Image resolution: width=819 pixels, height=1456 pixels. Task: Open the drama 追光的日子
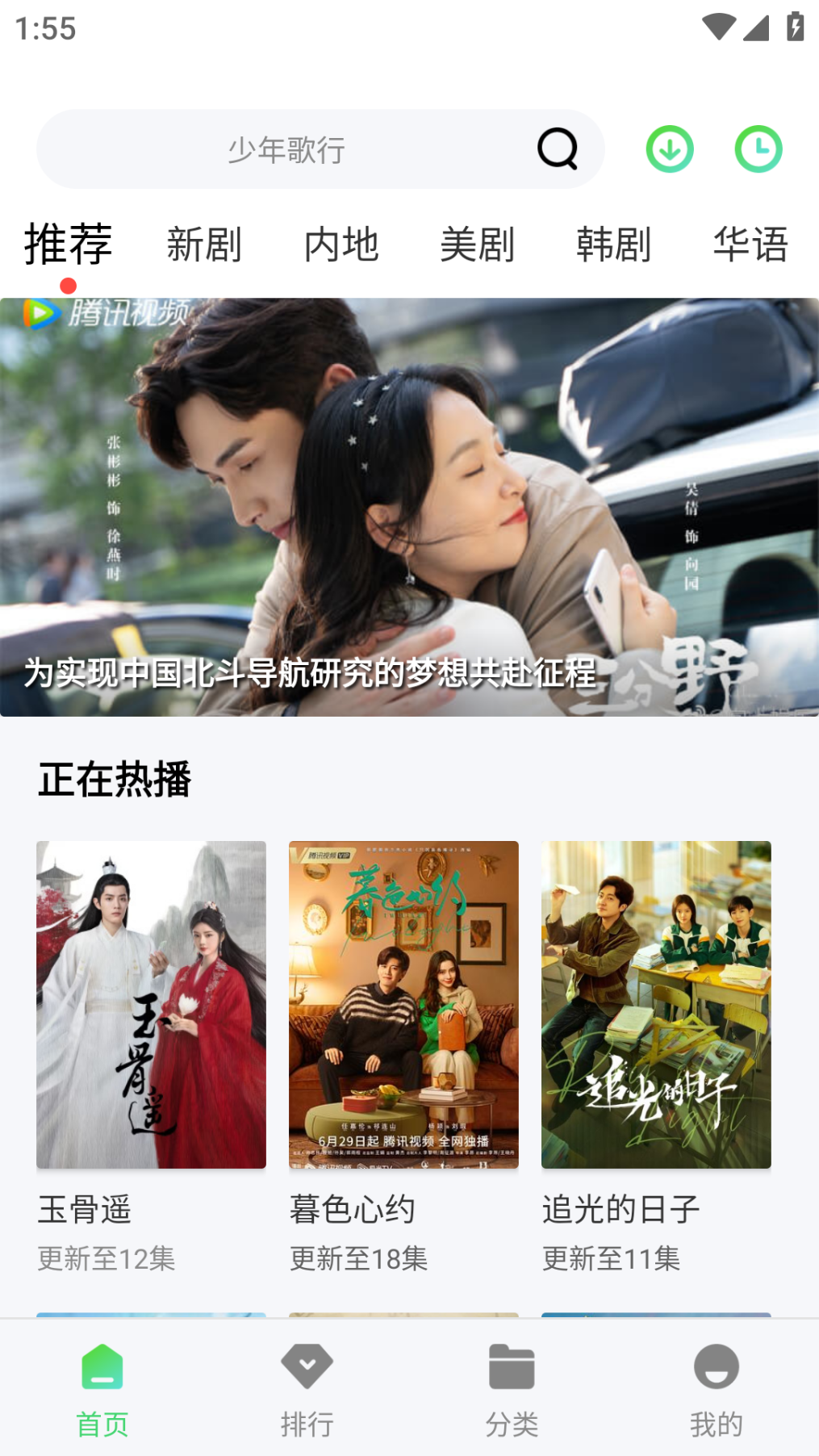(x=656, y=1004)
